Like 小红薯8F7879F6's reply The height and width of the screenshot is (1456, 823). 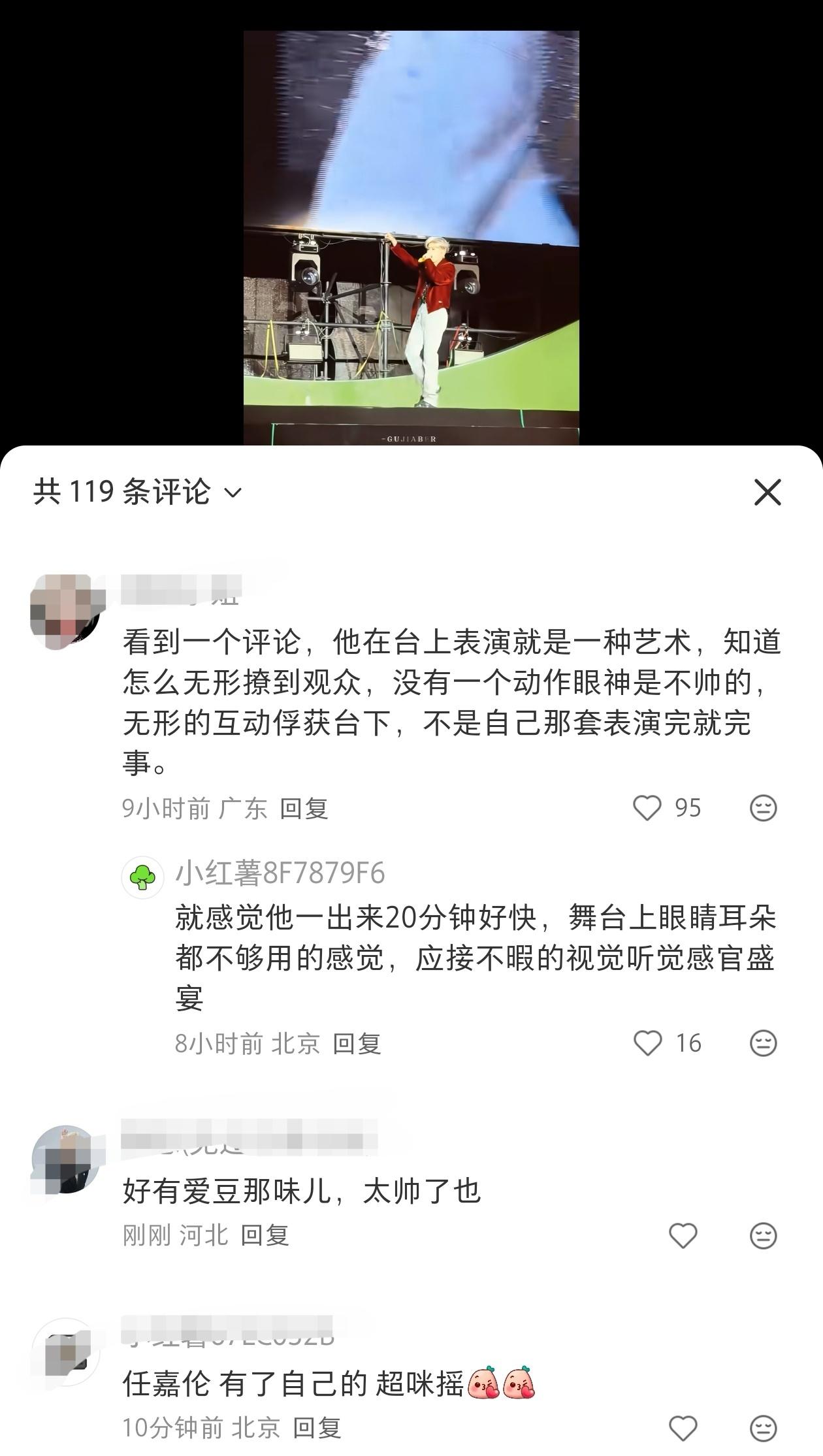coord(648,1043)
